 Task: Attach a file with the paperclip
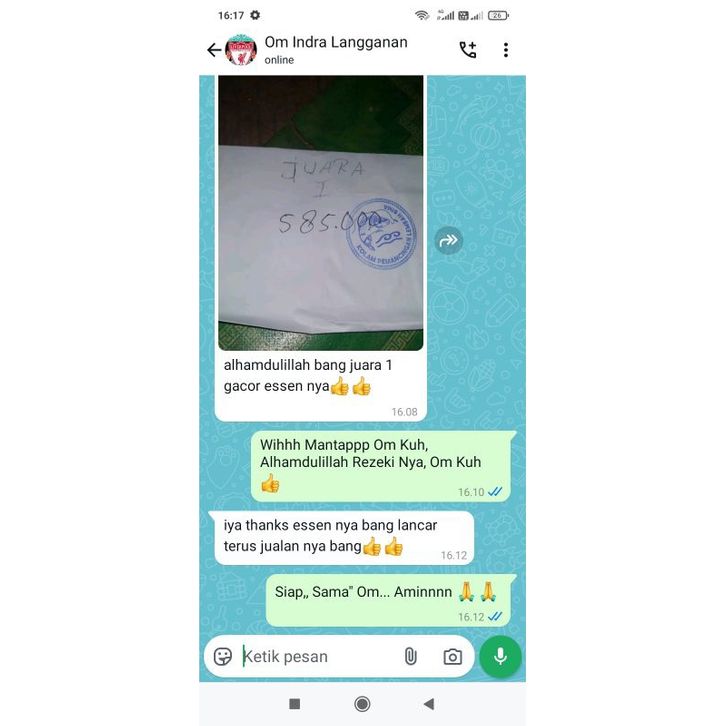click(x=410, y=657)
